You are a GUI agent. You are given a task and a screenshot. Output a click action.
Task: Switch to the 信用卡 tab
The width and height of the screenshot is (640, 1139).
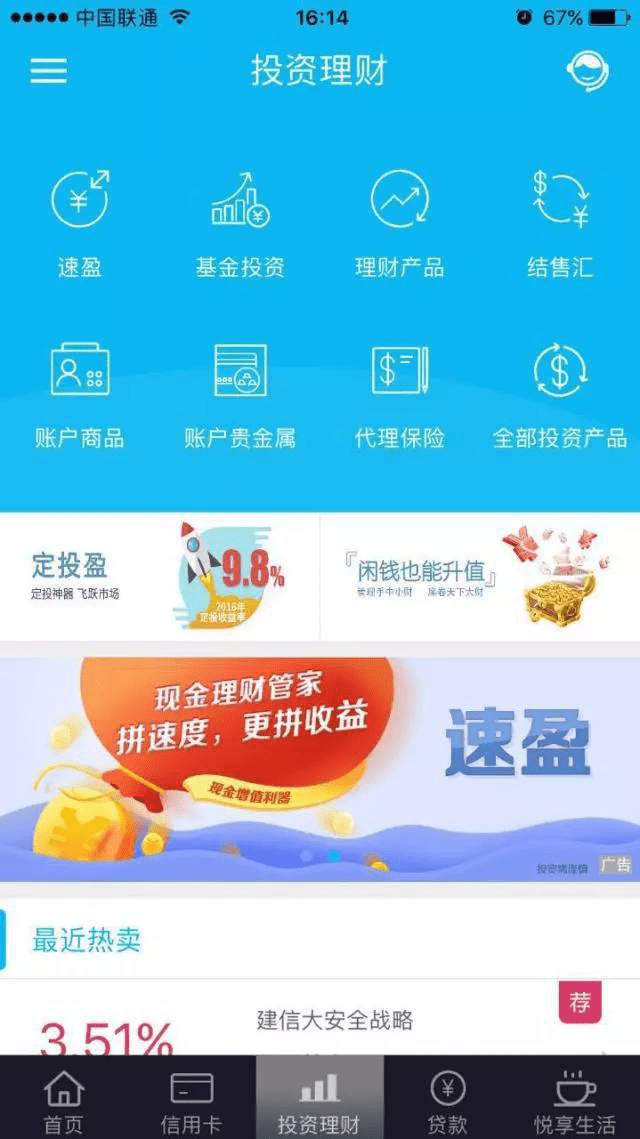191,1099
